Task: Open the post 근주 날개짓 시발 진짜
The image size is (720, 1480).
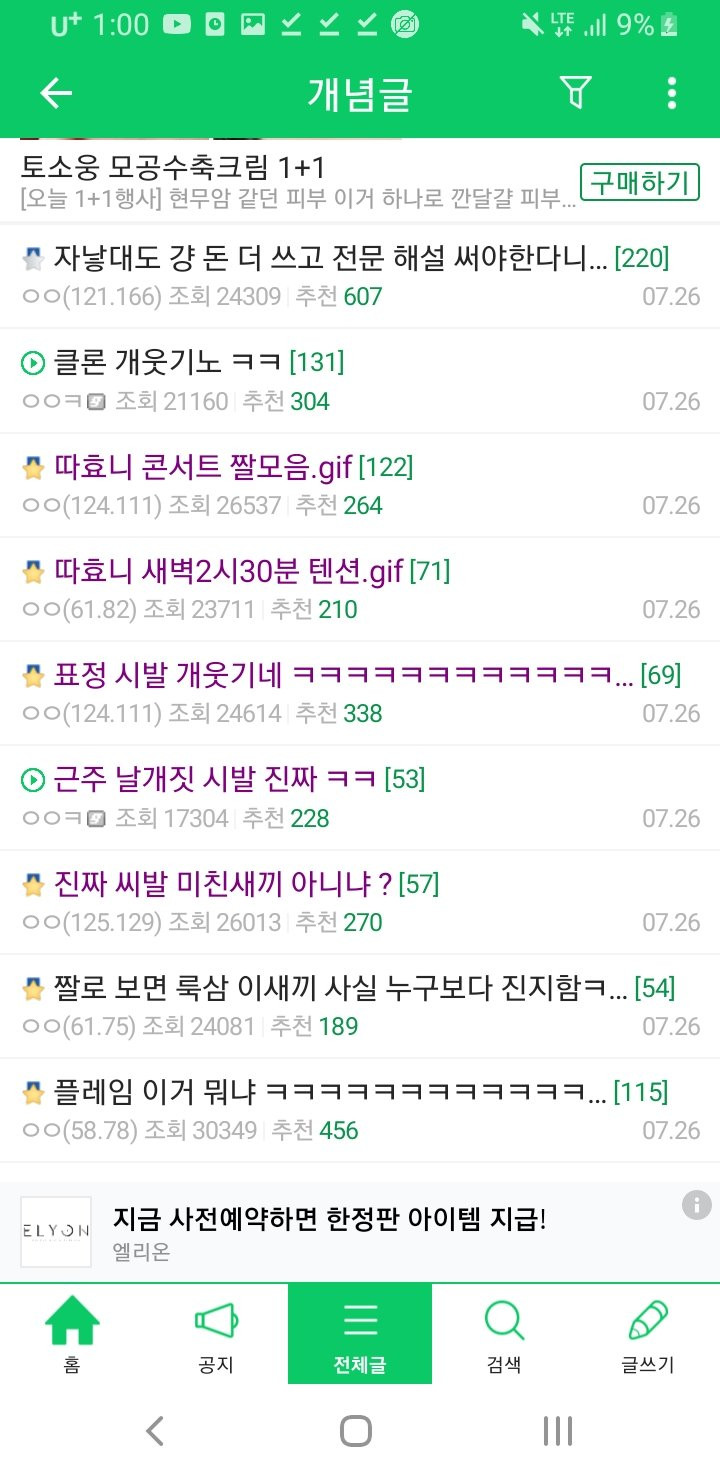Action: [214, 779]
